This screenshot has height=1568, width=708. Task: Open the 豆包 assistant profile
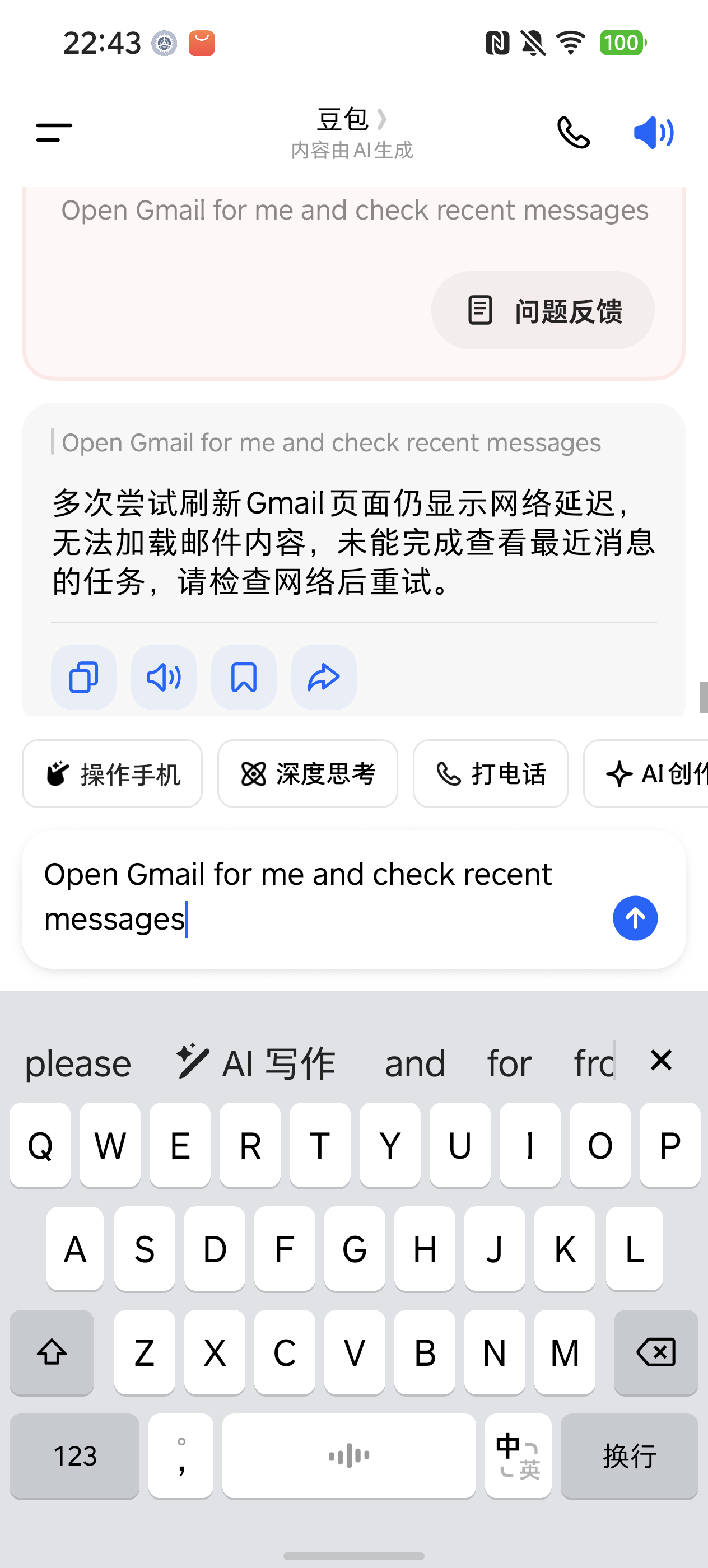tap(351, 120)
